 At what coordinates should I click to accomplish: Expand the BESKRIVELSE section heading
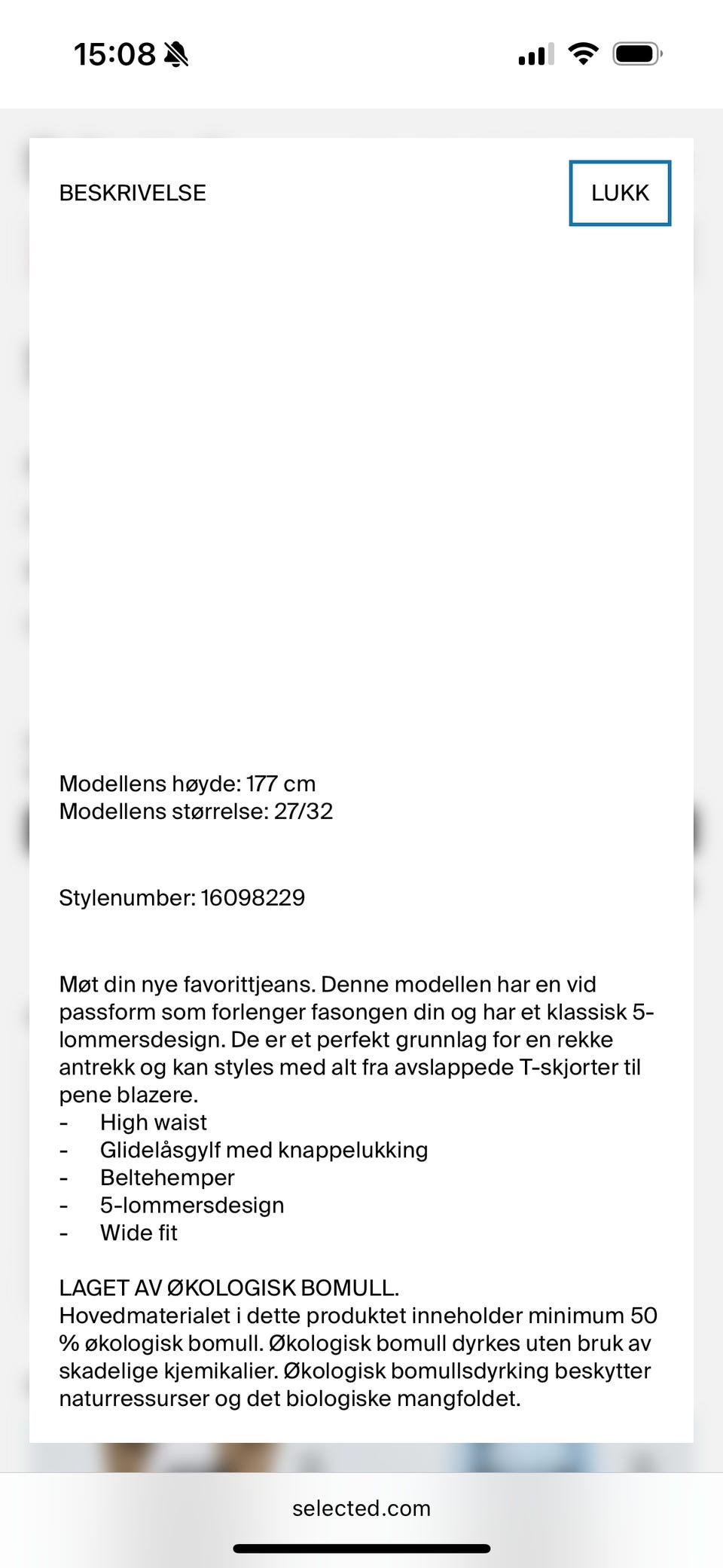pyautogui.click(x=133, y=193)
